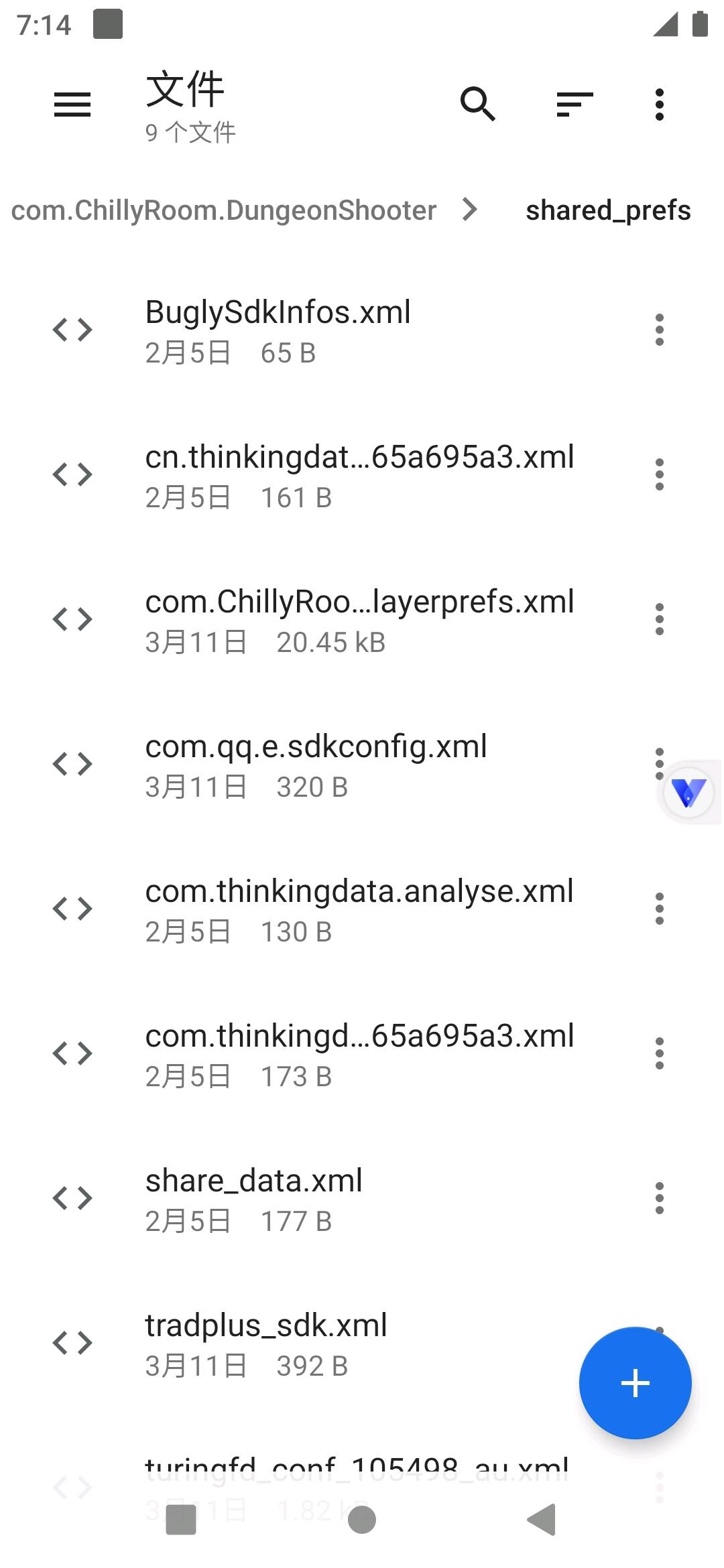The height and width of the screenshot is (1568, 724).
Task: Show options for the 20.45 kB playerprefs file
Action: coord(660,619)
